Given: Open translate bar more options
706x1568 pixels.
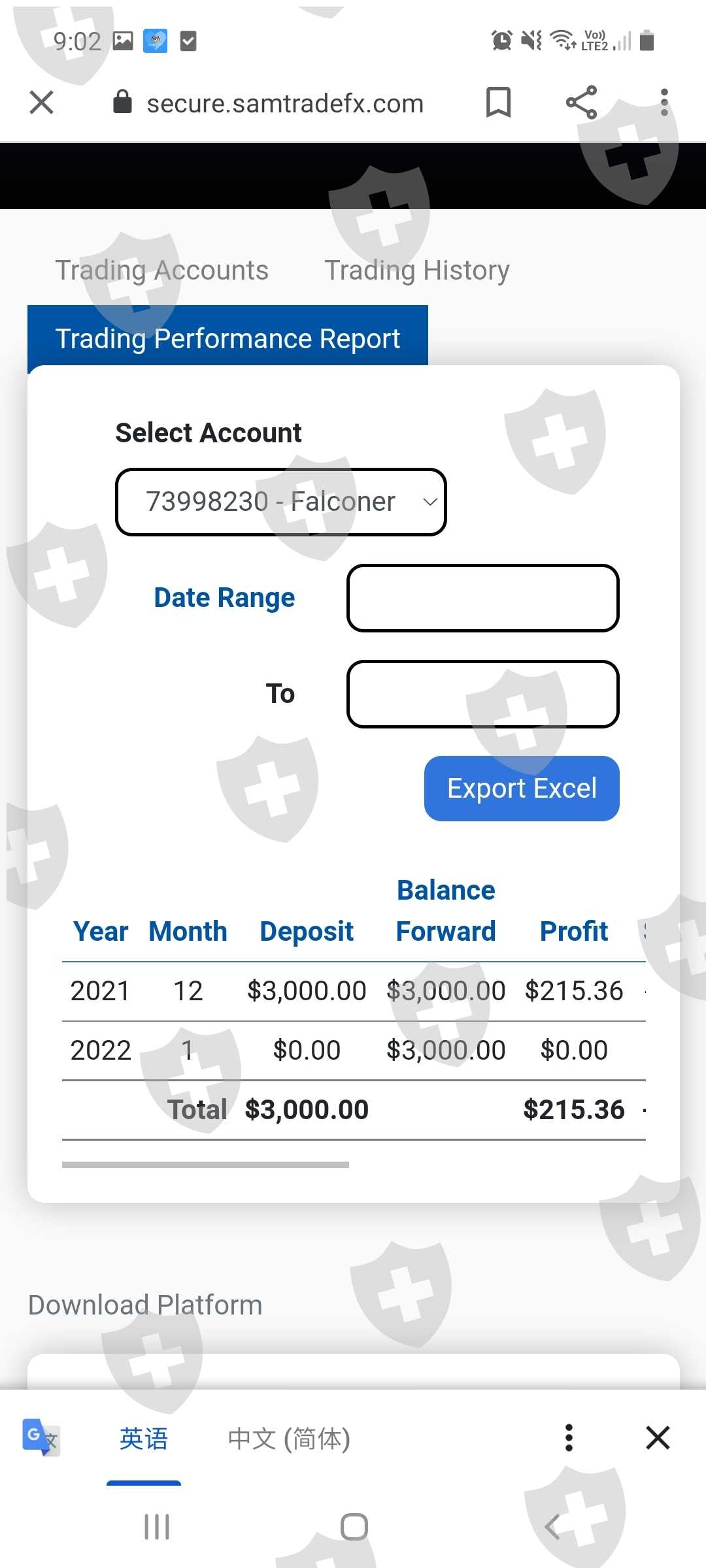Looking at the screenshot, I should pyautogui.click(x=569, y=1437).
